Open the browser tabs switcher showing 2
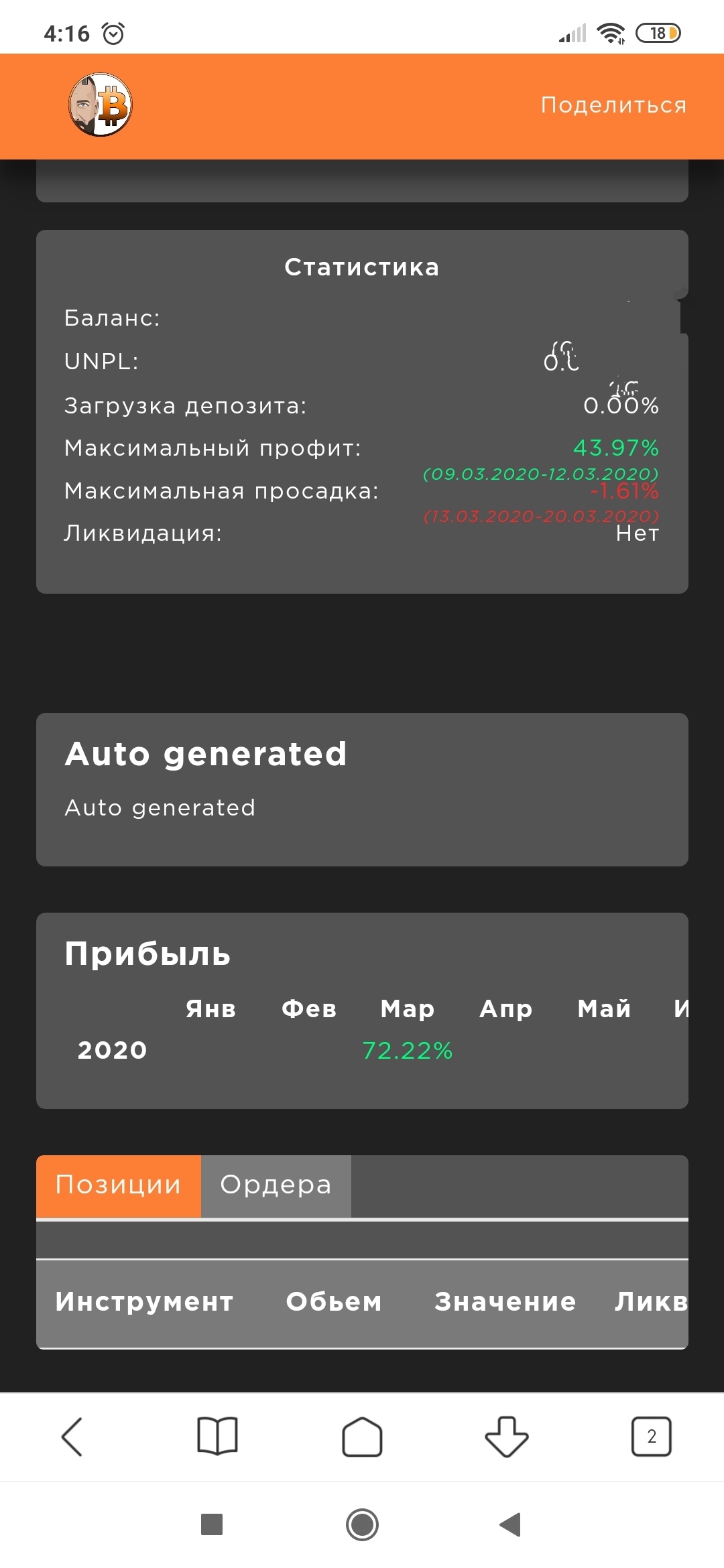This screenshot has width=724, height=1568. [652, 1437]
